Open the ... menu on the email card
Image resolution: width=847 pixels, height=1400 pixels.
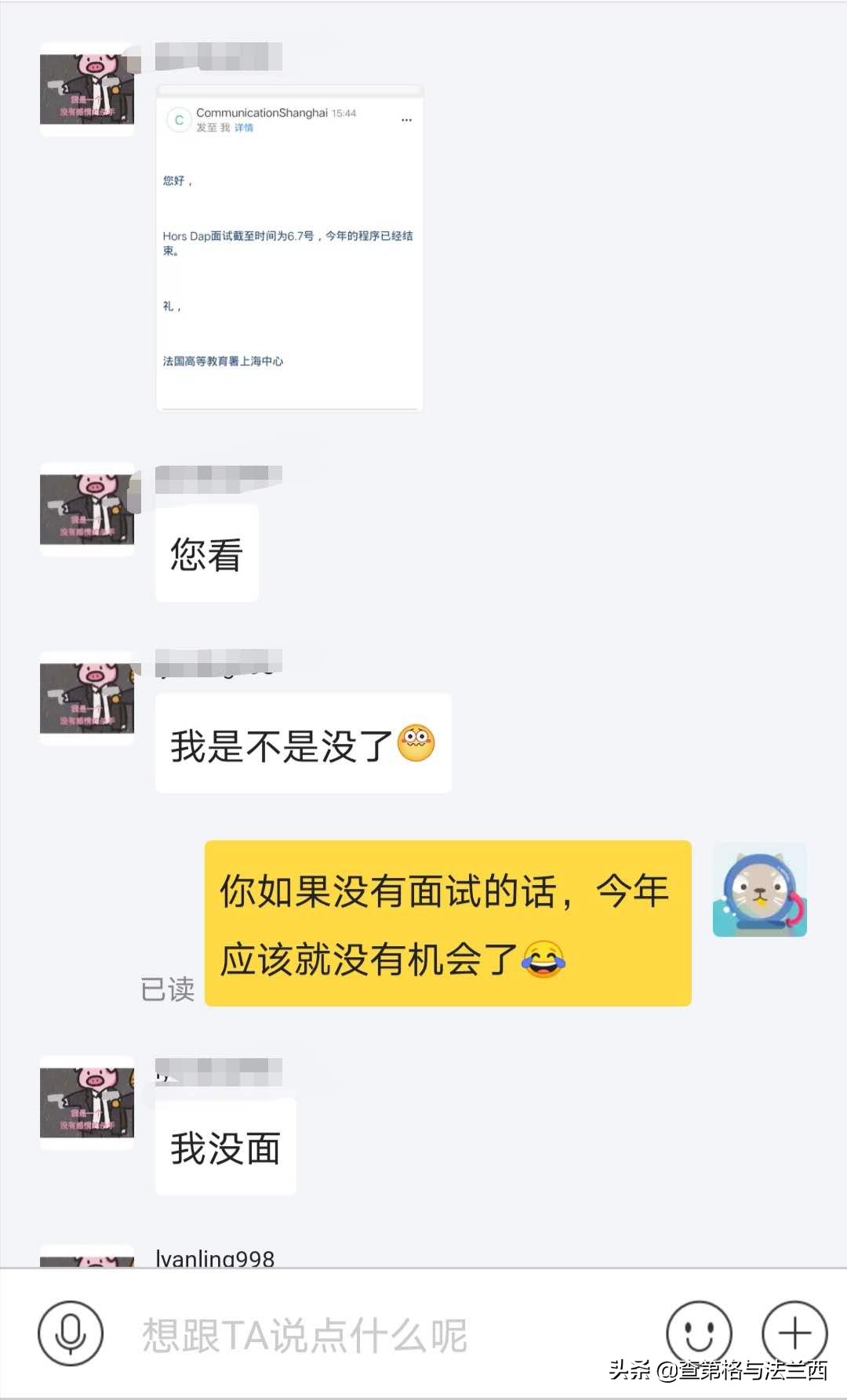(406, 119)
